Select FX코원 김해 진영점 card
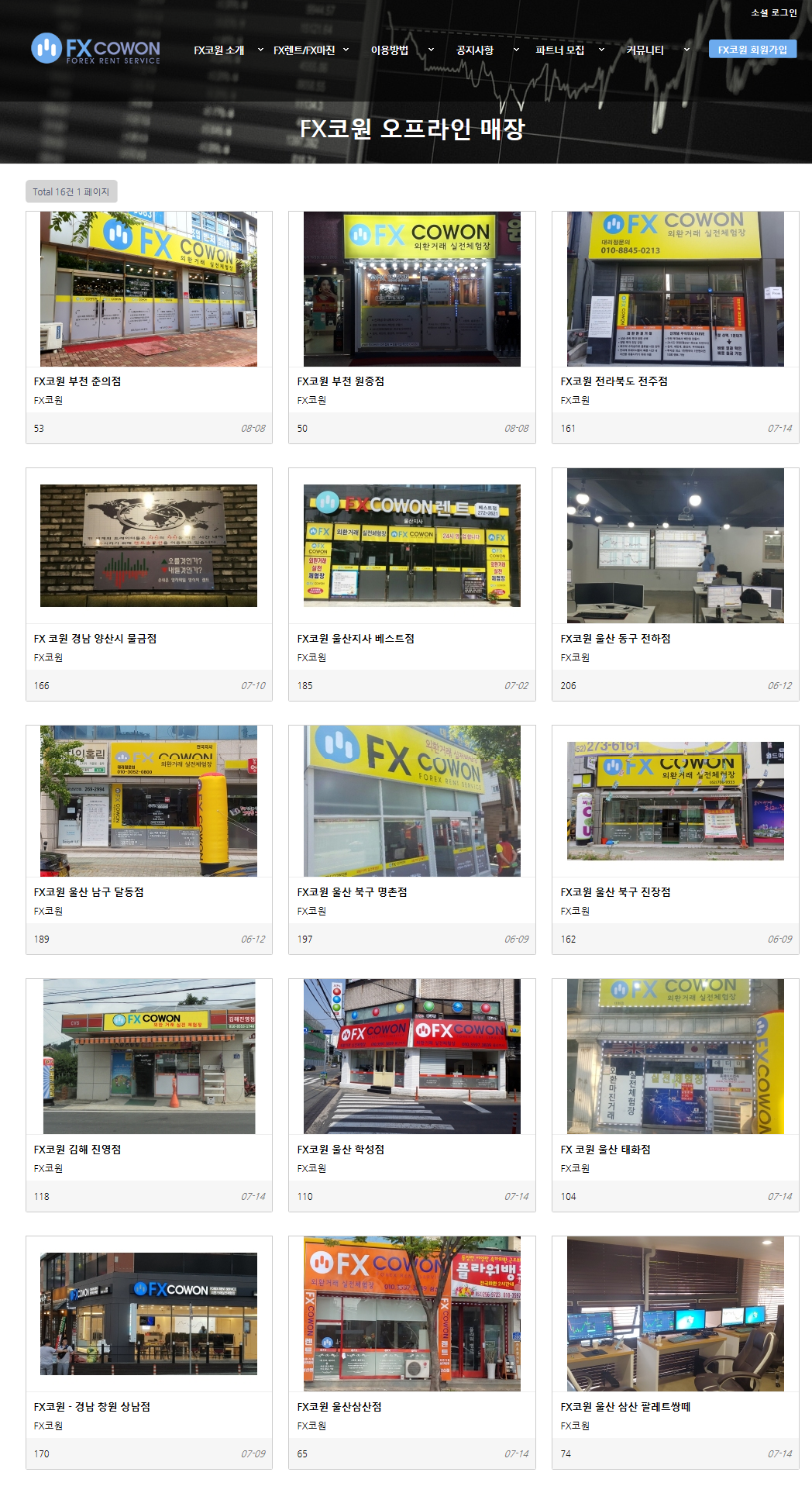This screenshot has height=1486, width=812. [x=77, y=1150]
